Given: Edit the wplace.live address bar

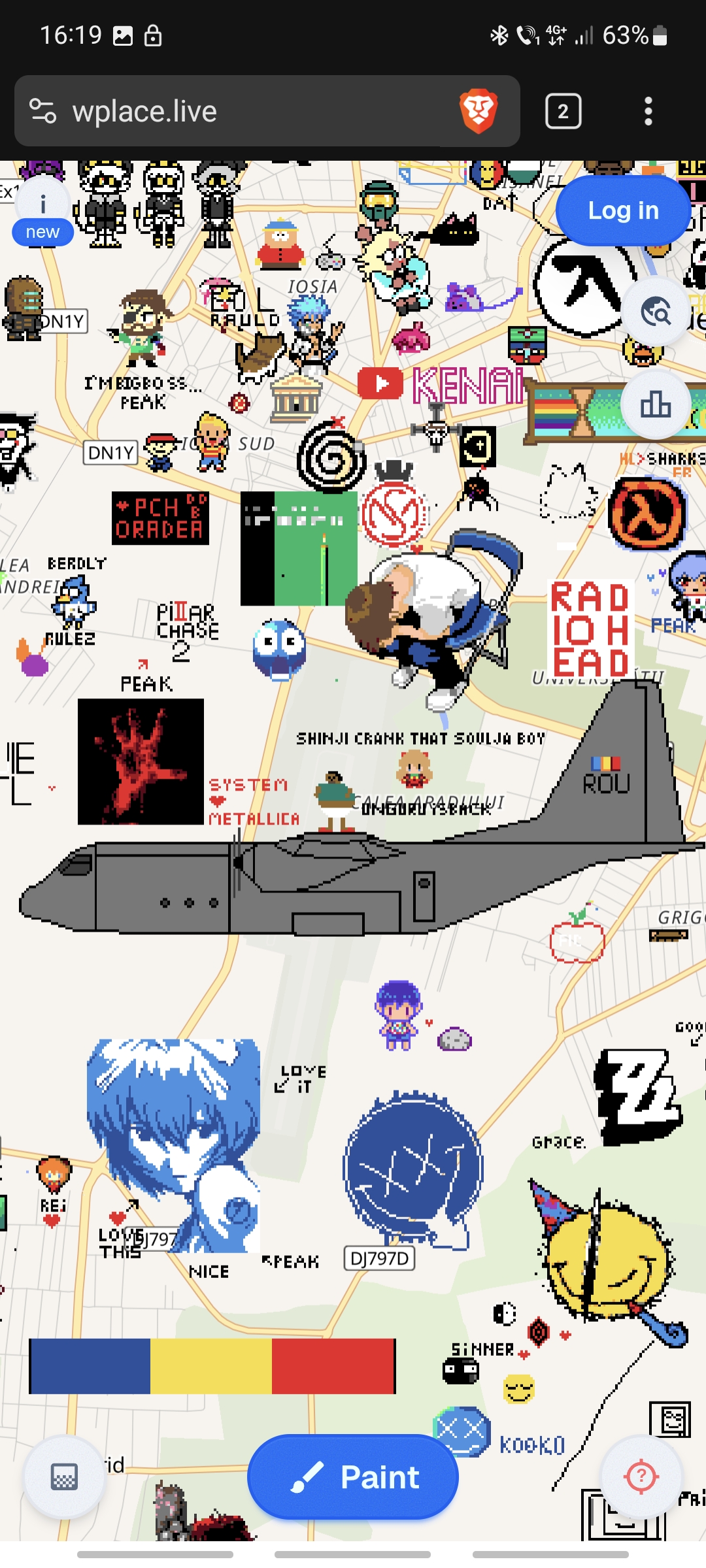Looking at the screenshot, I should tap(248, 111).
